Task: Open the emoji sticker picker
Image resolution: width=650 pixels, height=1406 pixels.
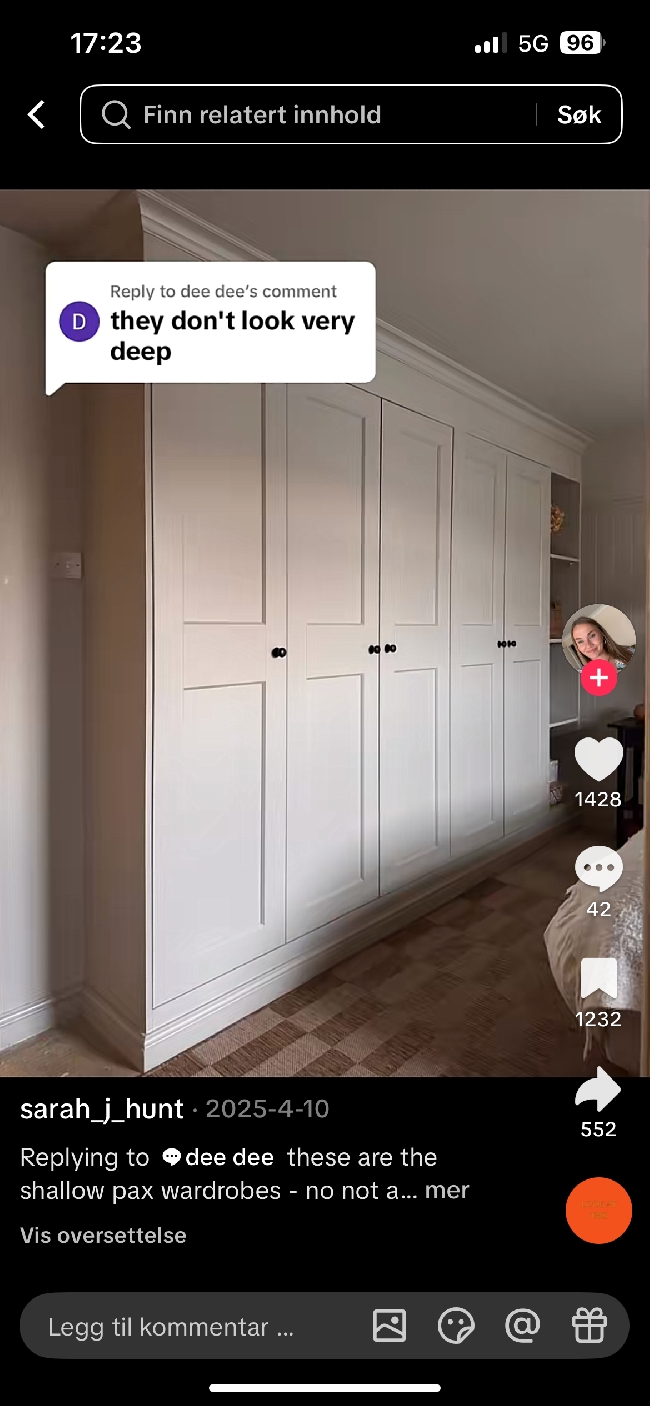Action: tap(456, 1326)
